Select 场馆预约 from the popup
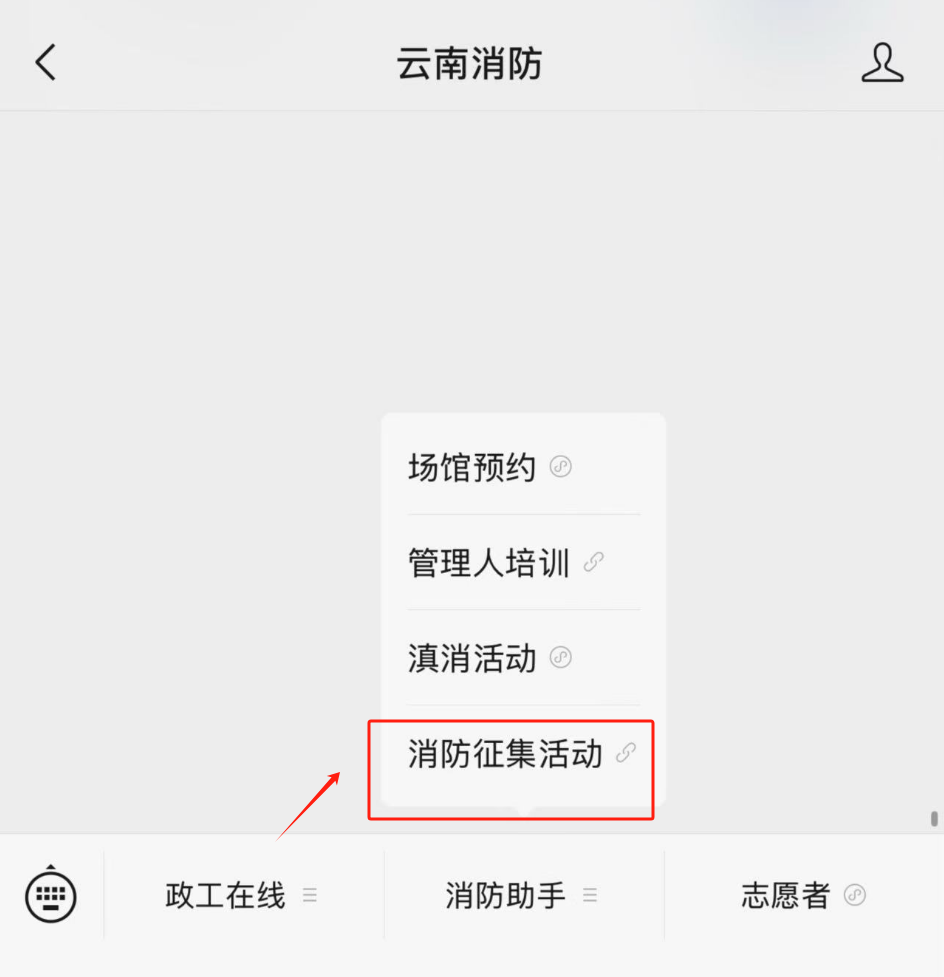Image resolution: width=944 pixels, height=977 pixels. click(489, 467)
